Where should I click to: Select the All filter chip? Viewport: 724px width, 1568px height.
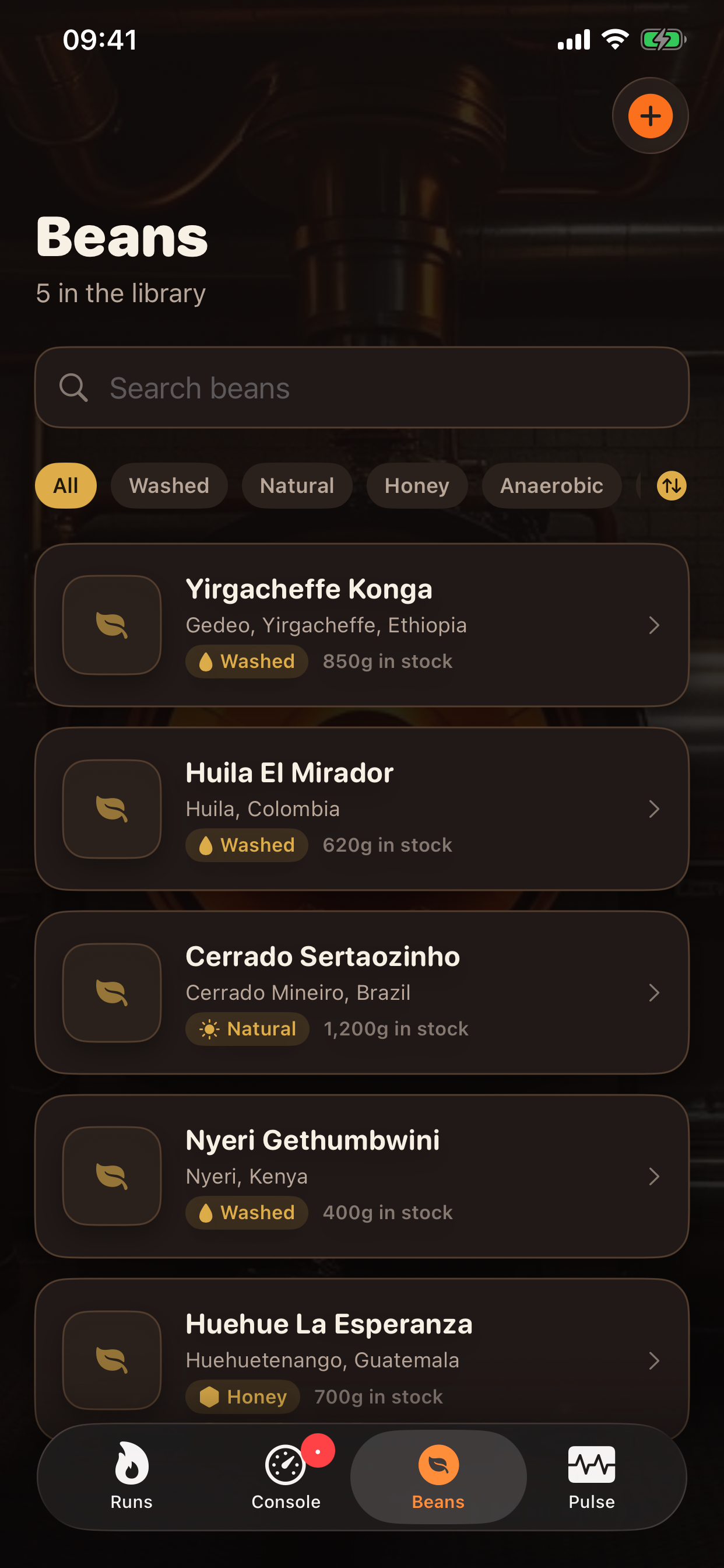click(66, 486)
